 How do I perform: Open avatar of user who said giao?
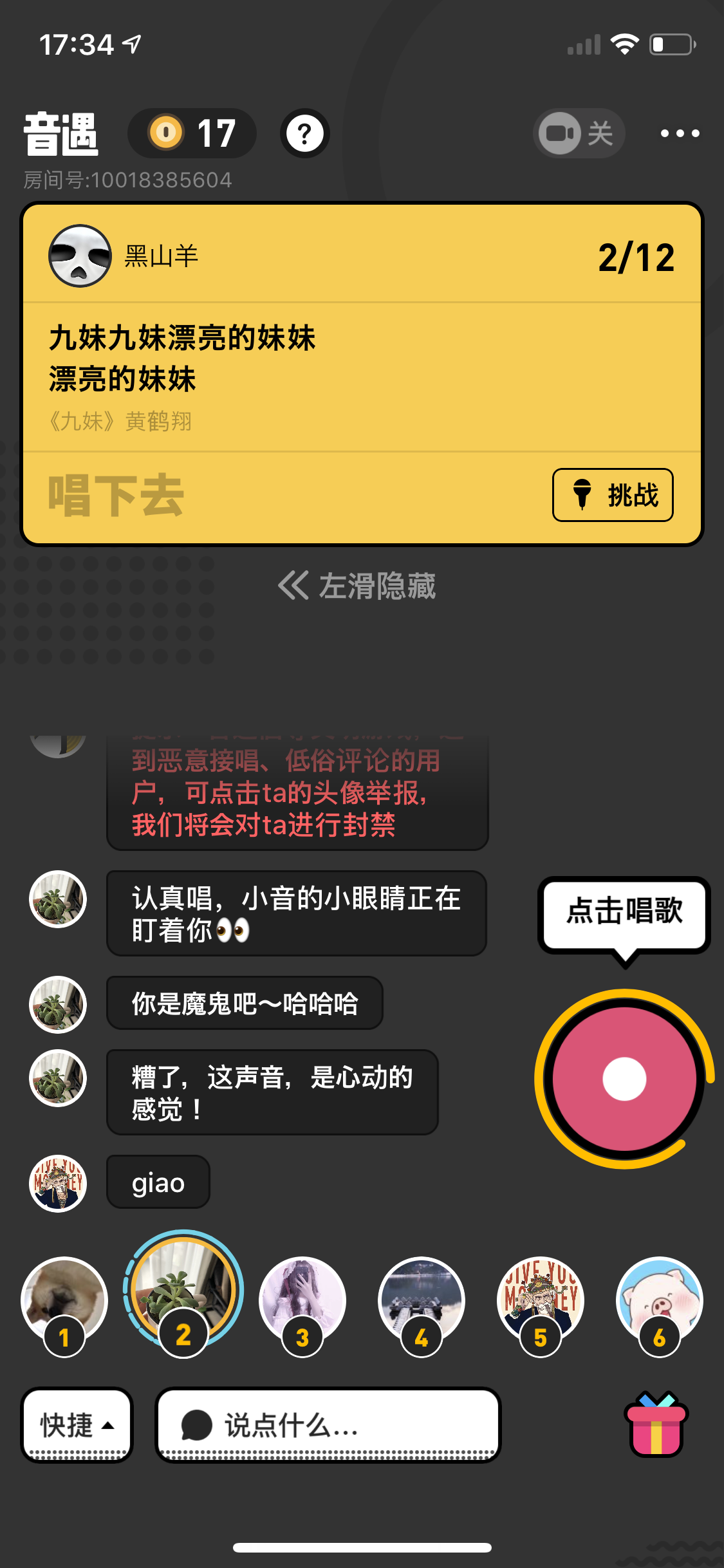(x=58, y=1183)
